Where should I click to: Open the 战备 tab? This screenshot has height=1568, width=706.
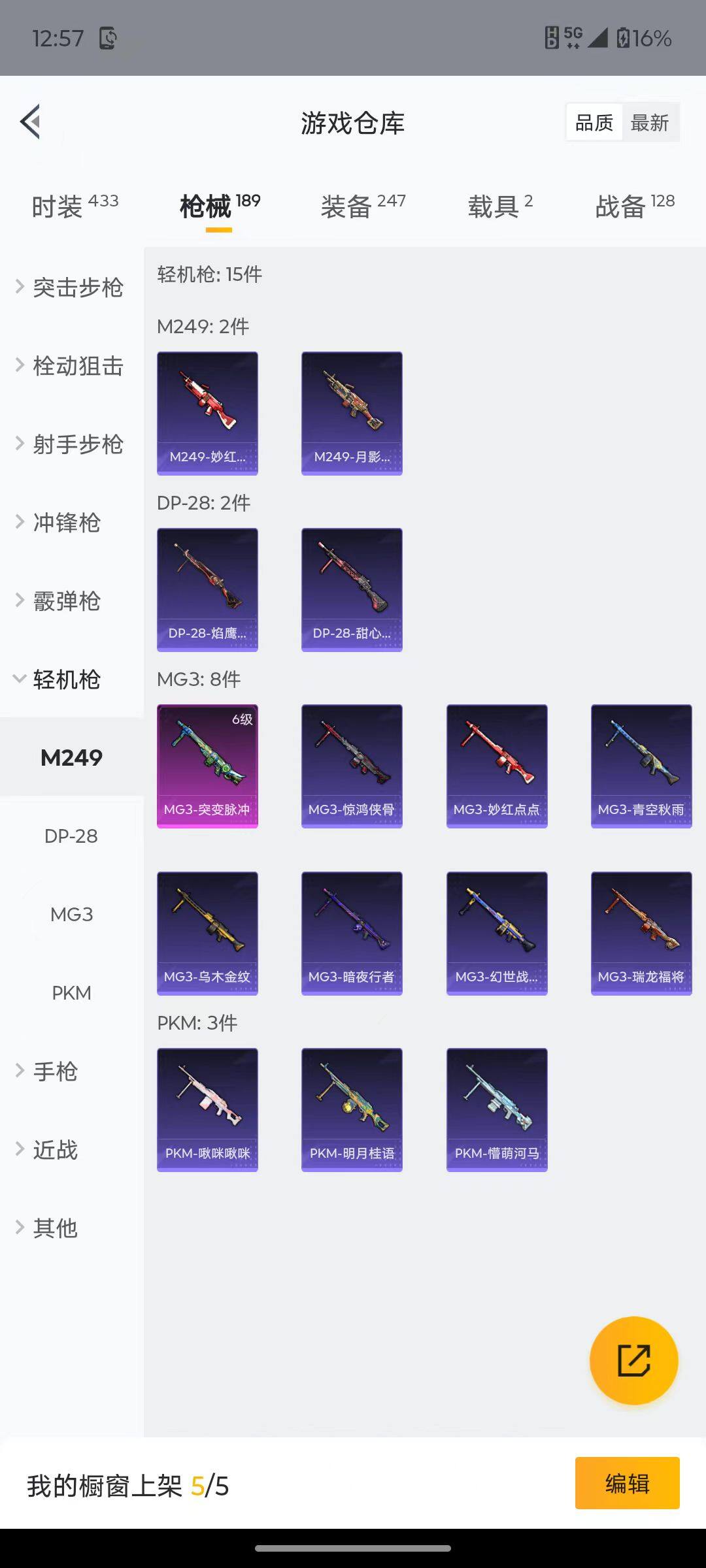tap(634, 206)
